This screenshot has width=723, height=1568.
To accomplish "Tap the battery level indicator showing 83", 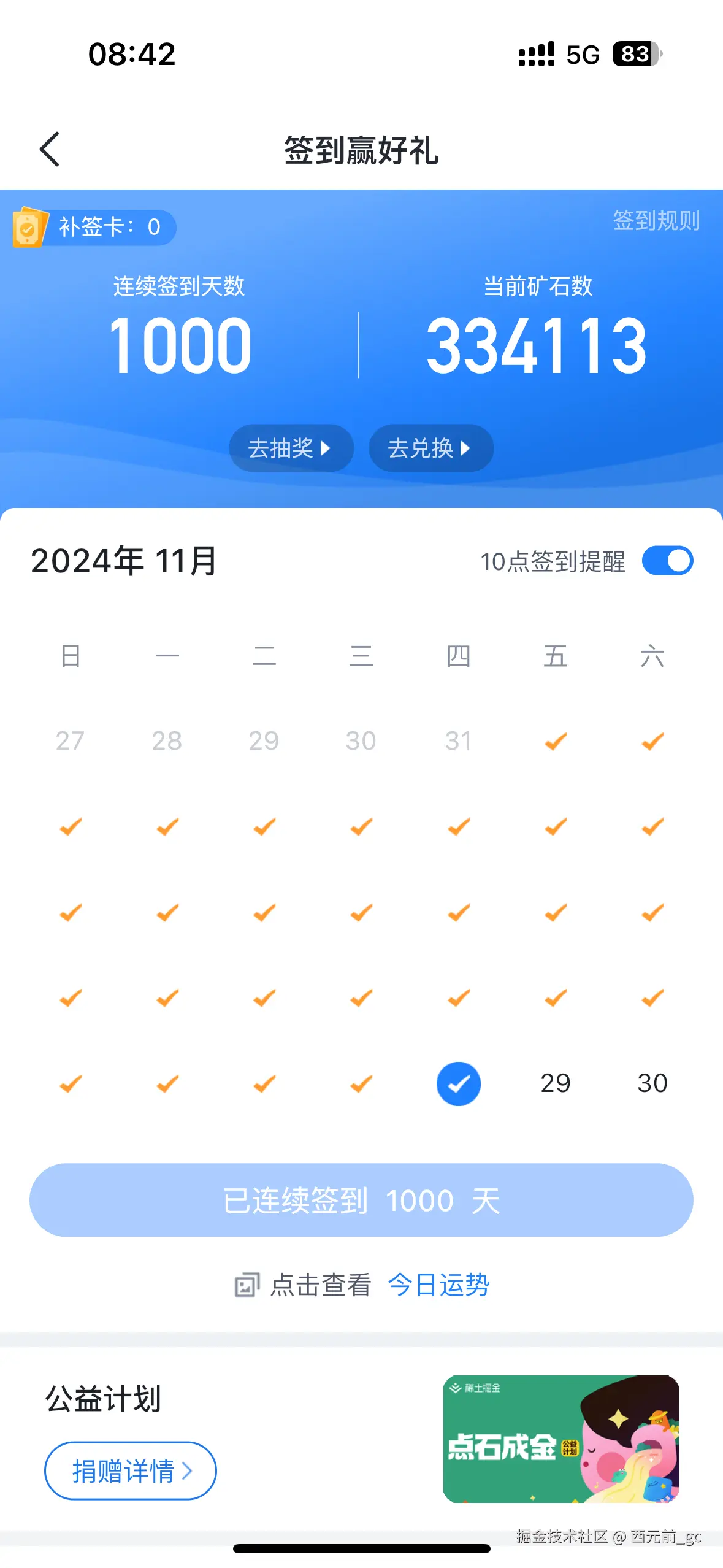I will pyautogui.click(x=635, y=55).
